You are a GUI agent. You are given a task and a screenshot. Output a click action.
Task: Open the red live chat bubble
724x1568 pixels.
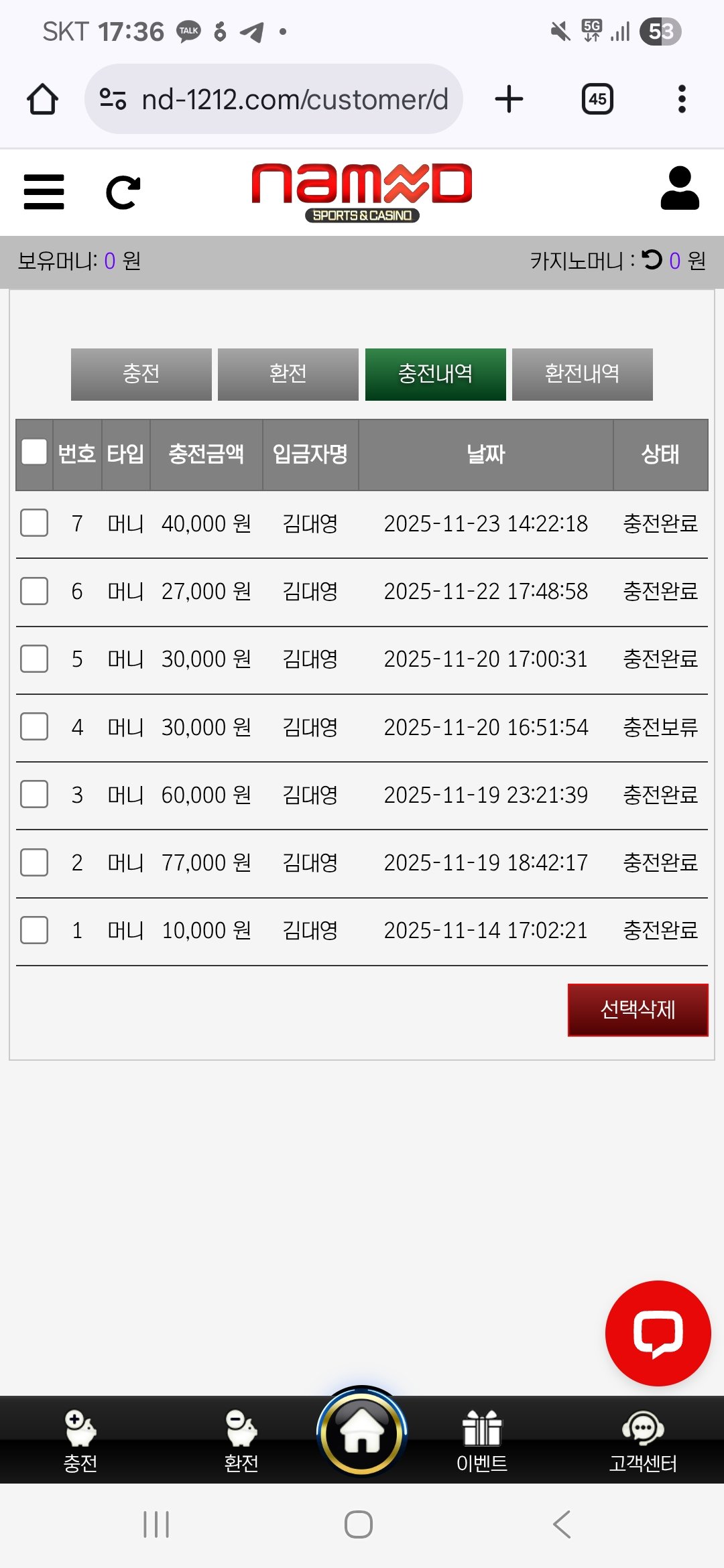click(658, 1333)
